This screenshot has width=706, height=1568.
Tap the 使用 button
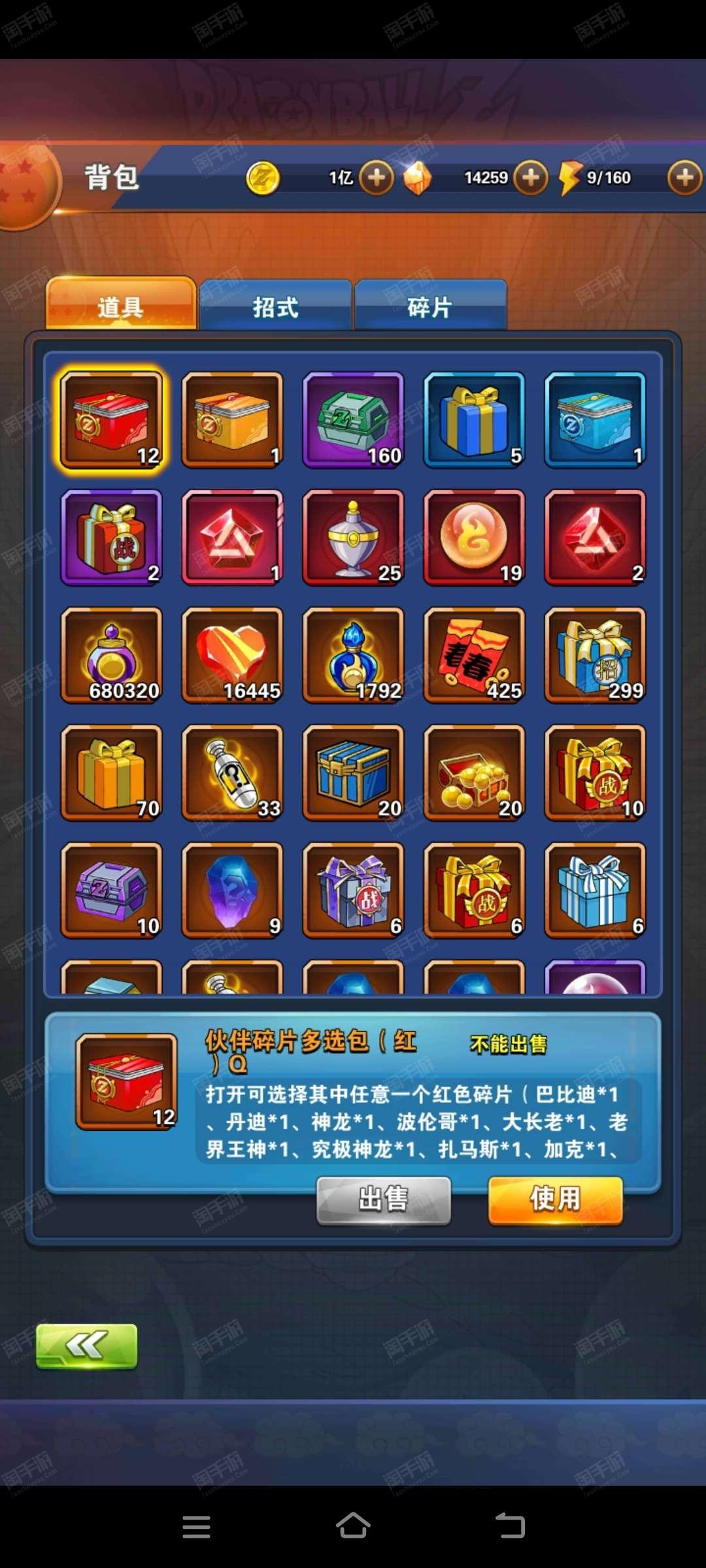[555, 1199]
